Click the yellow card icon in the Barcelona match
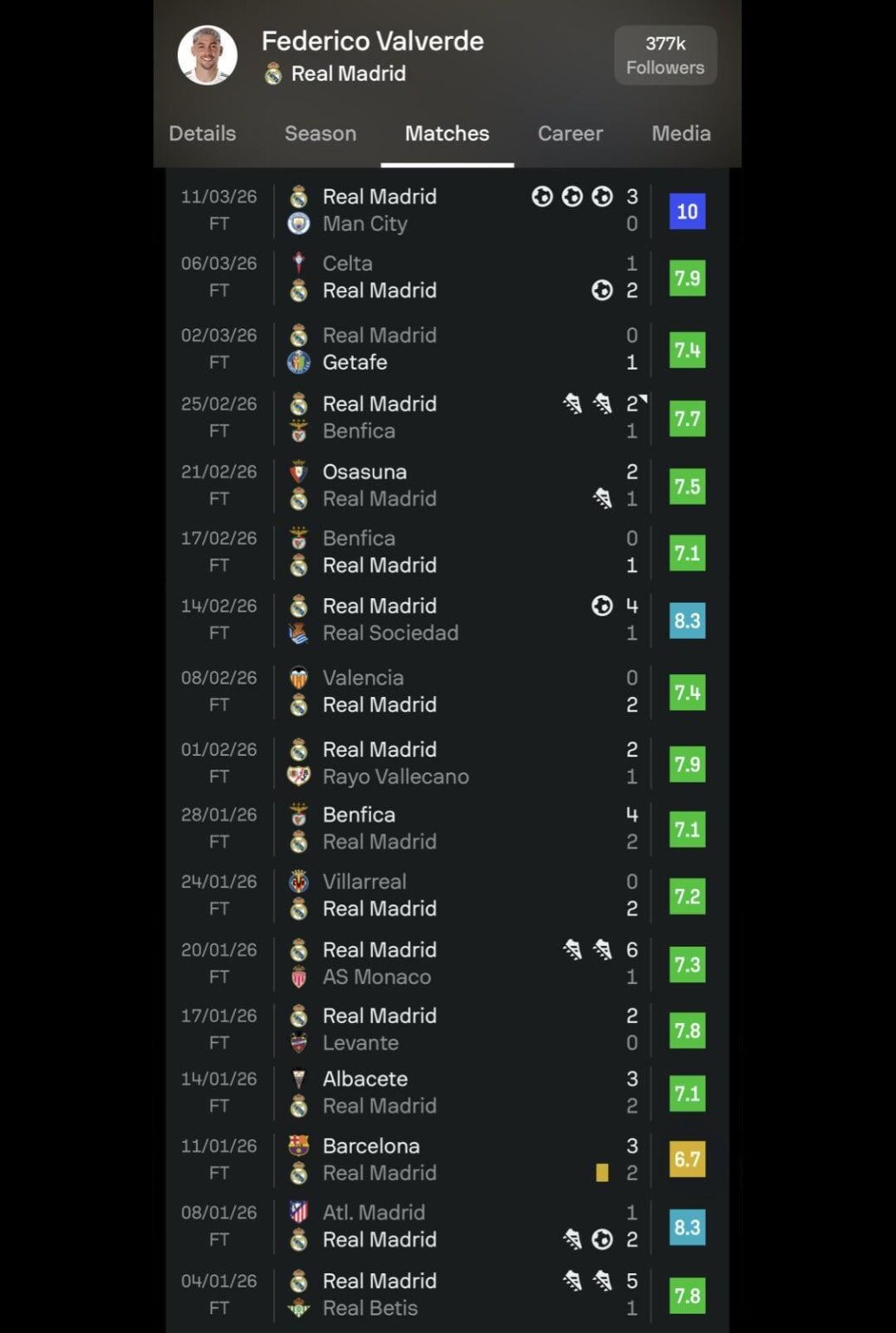This screenshot has height=1333, width=896. pos(603,1172)
